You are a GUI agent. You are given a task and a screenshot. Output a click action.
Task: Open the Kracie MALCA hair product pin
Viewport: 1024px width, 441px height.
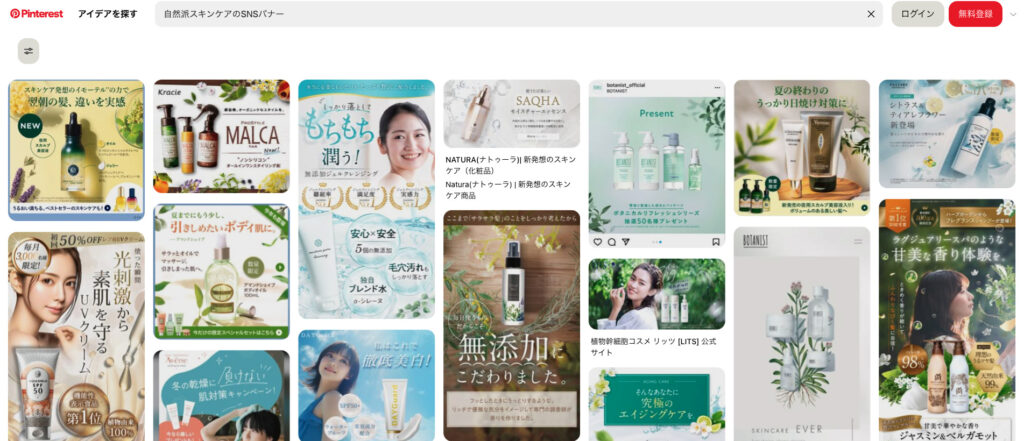pos(221,136)
